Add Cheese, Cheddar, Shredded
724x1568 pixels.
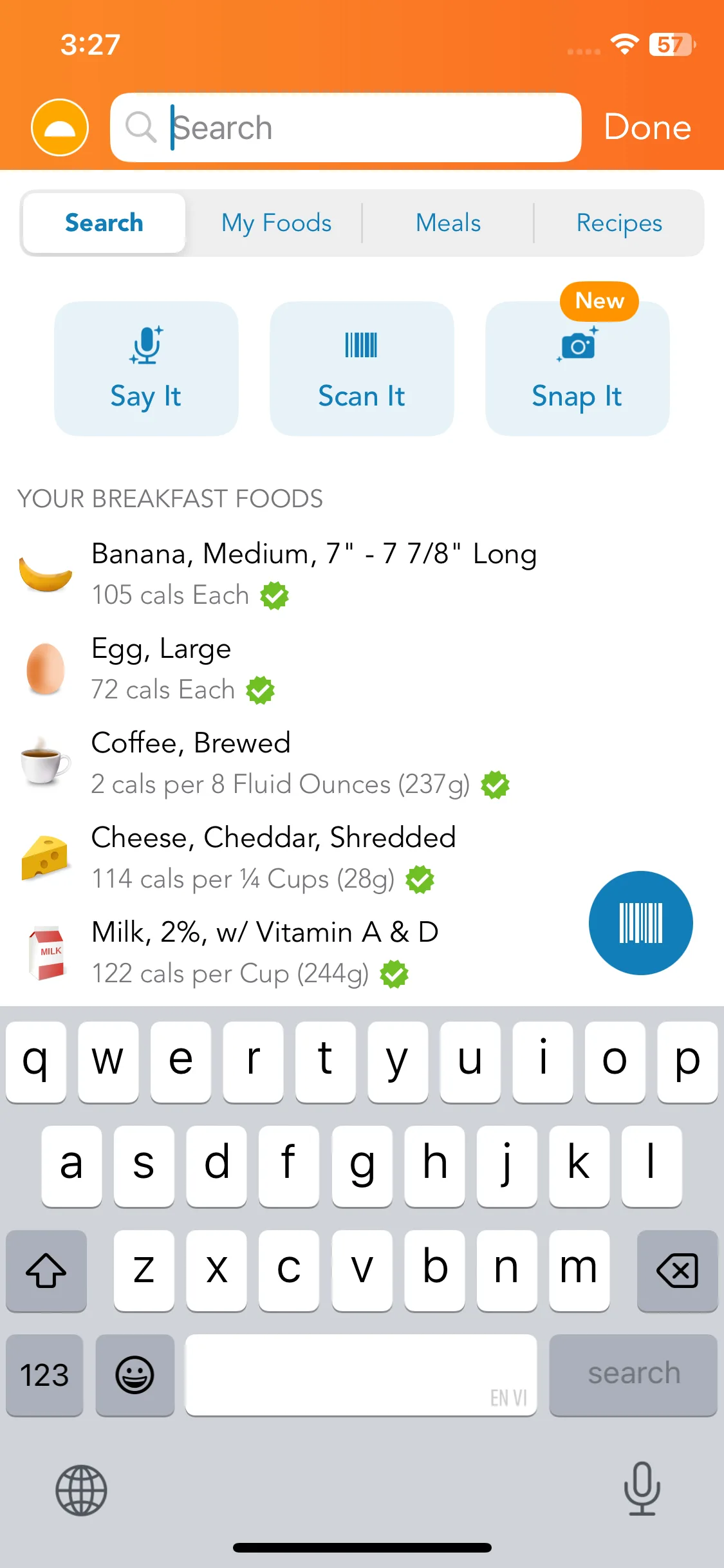click(274, 857)
